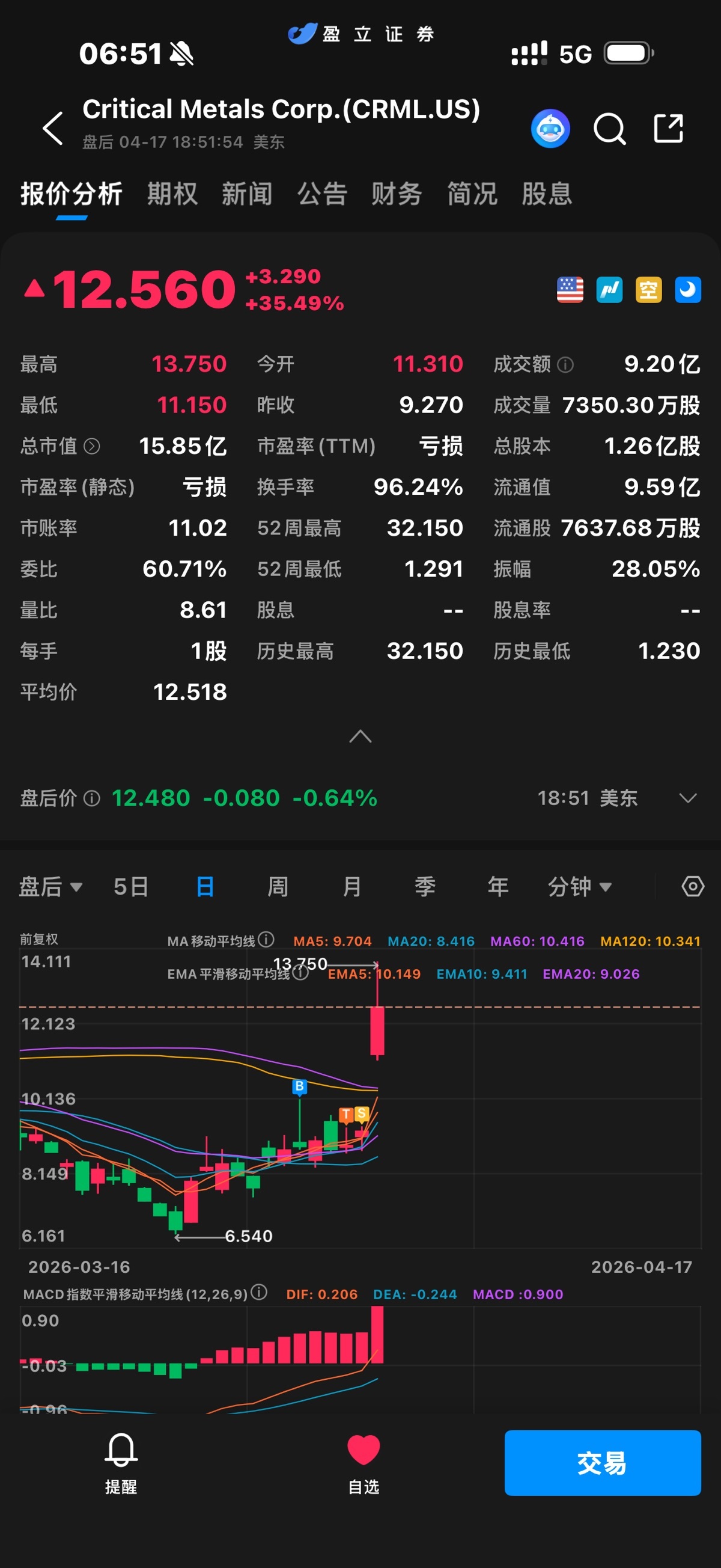This screenshot has width=721, height=1568.
Task: Collapse the quote details panel
Action: 360,737
